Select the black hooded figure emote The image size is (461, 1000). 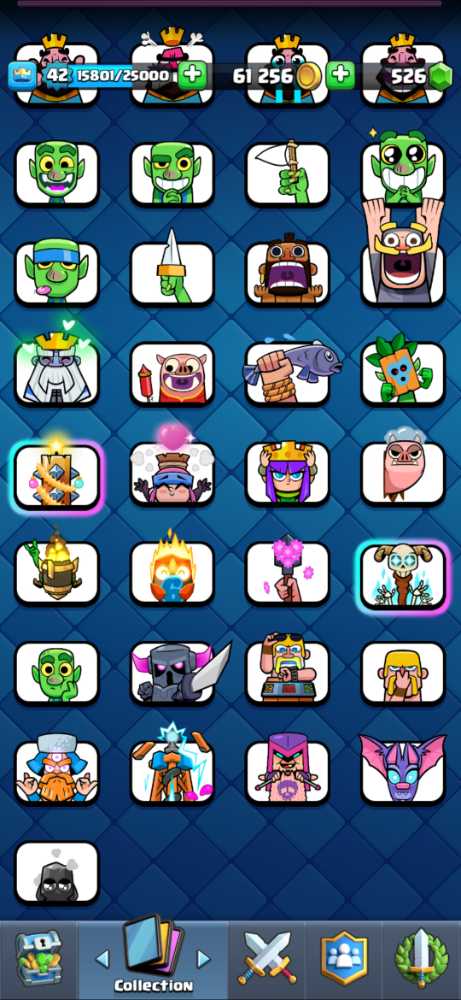57,872
